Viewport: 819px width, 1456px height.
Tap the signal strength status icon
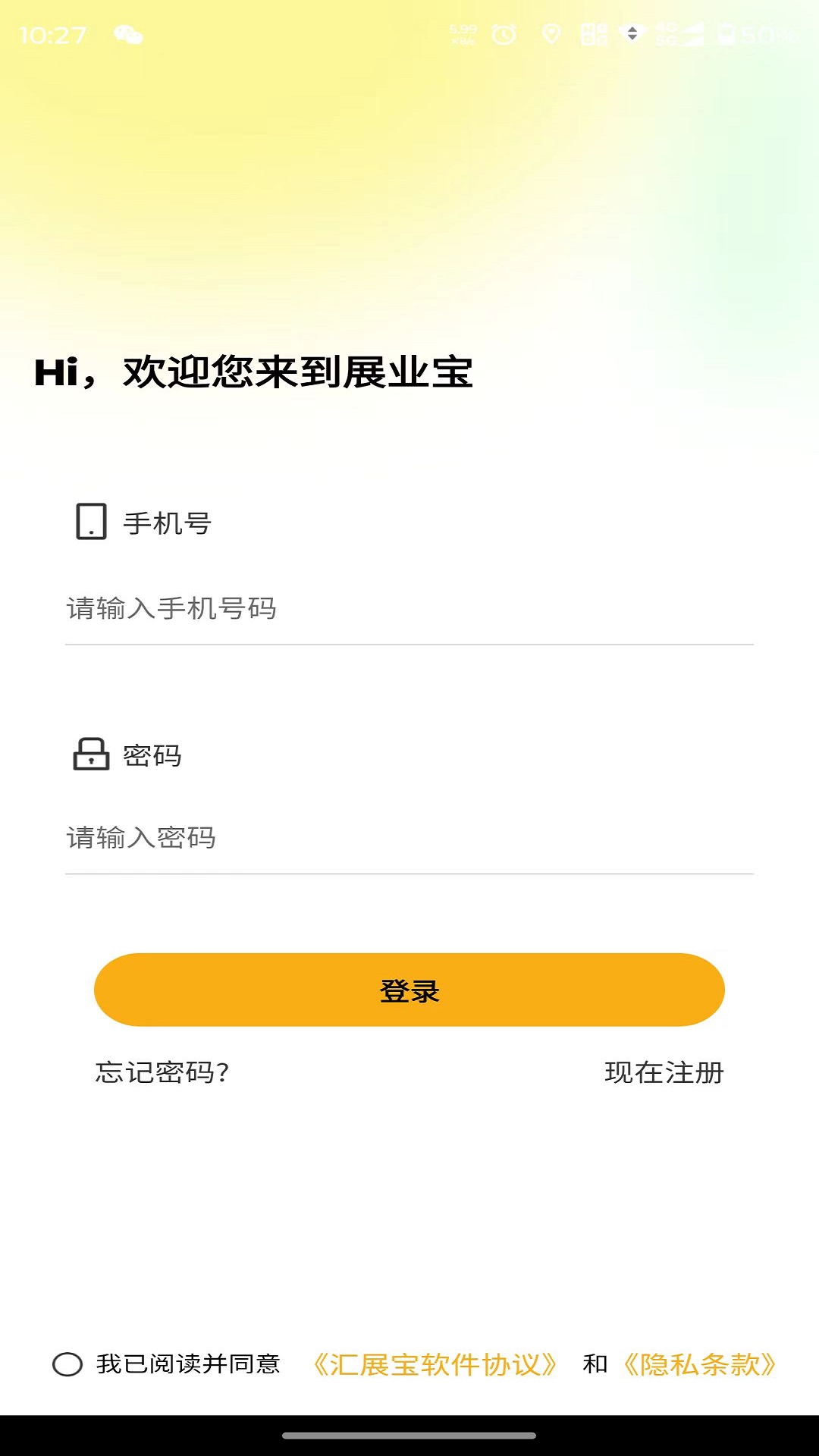click(695, 34)
